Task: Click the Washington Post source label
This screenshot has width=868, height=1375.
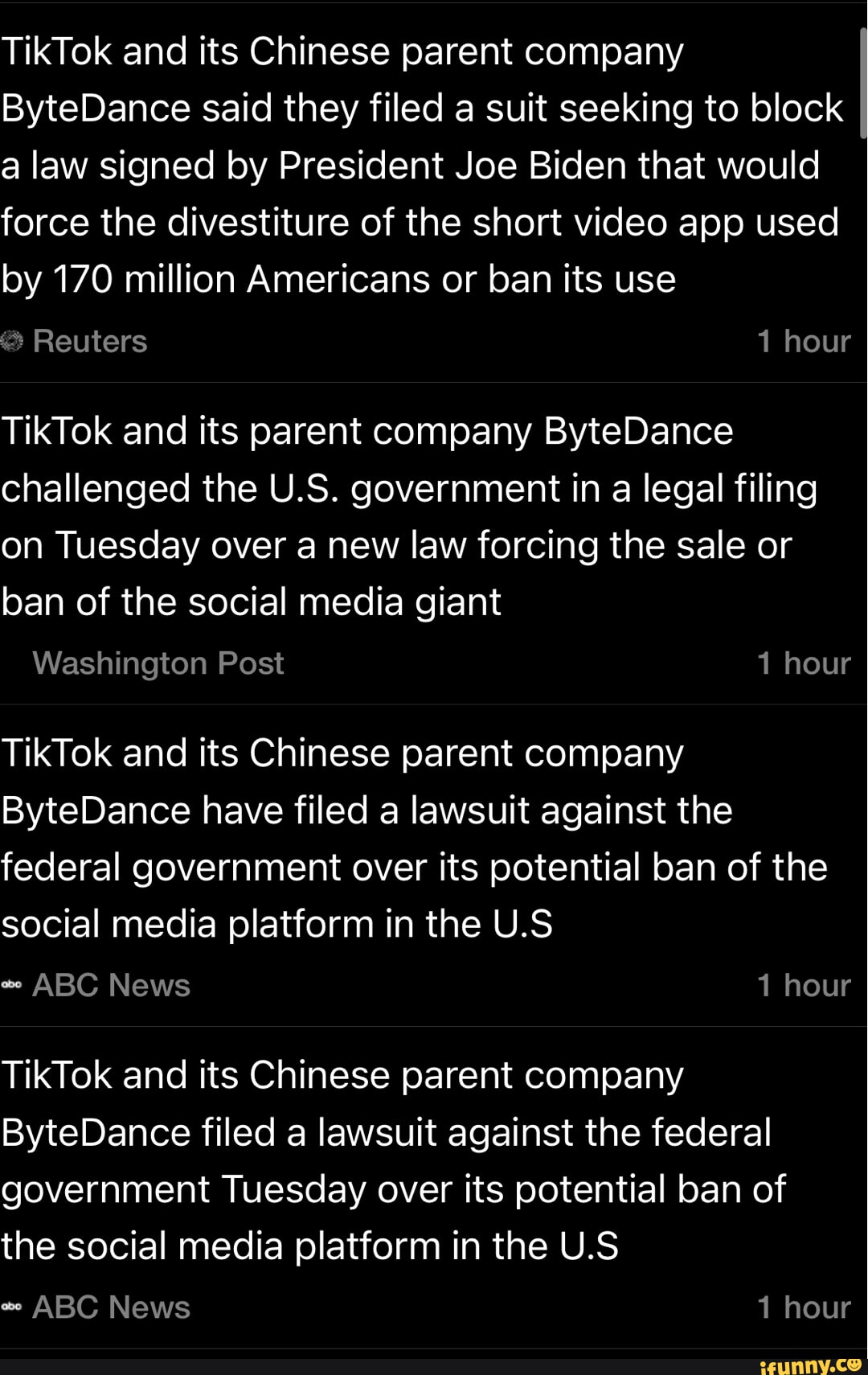Action: (x=158, y=663)
